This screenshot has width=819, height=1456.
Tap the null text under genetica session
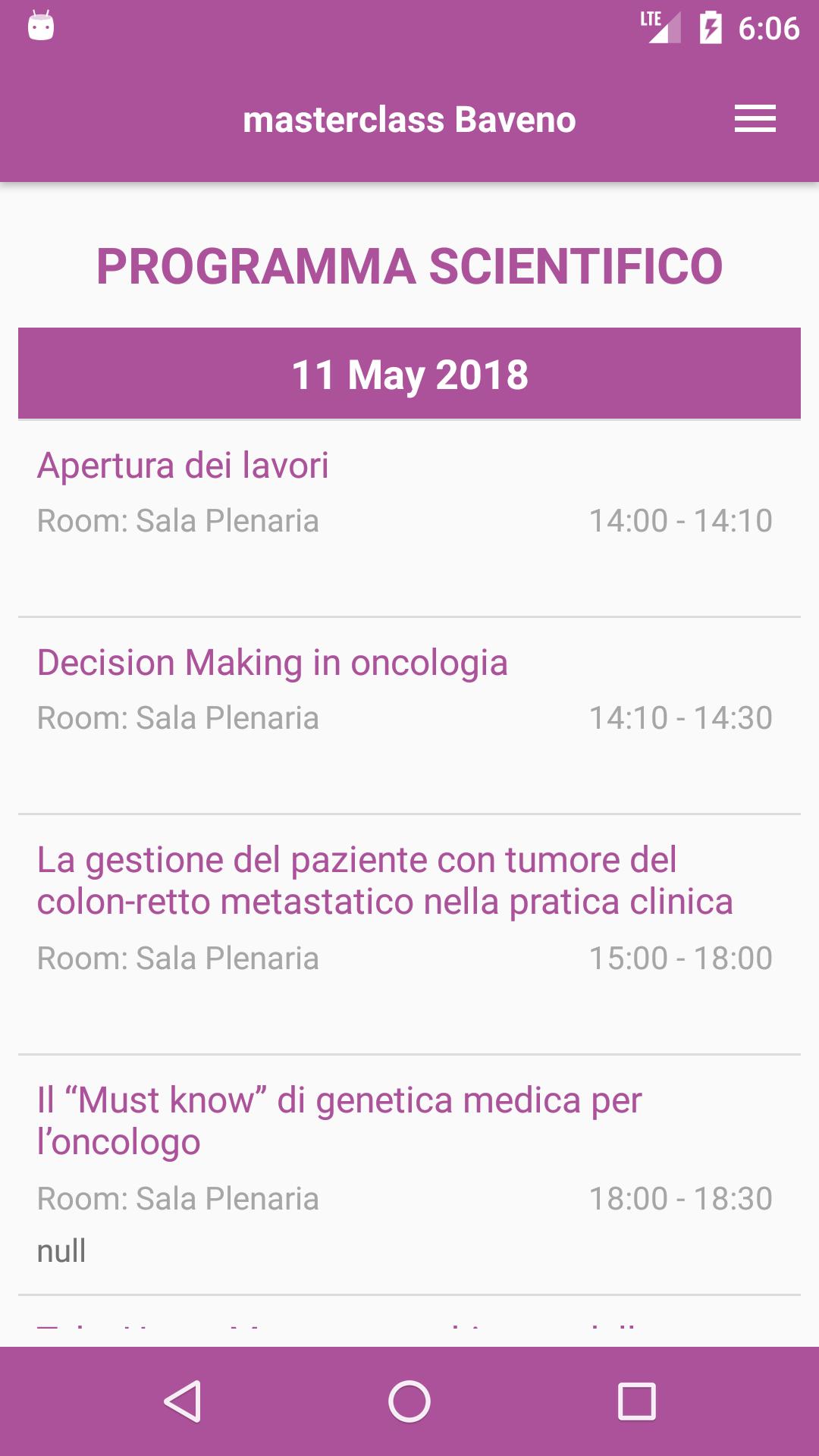click(62, 1252)
